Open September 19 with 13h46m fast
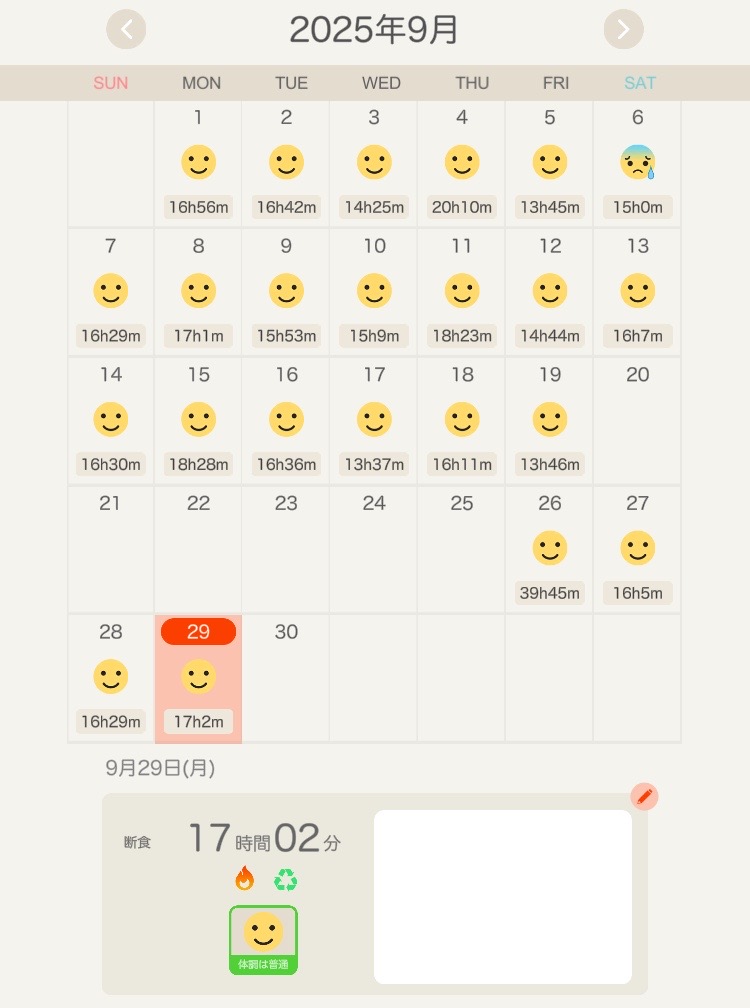The height and width of the screenshot is (1008, 750). tap(549, 421)
